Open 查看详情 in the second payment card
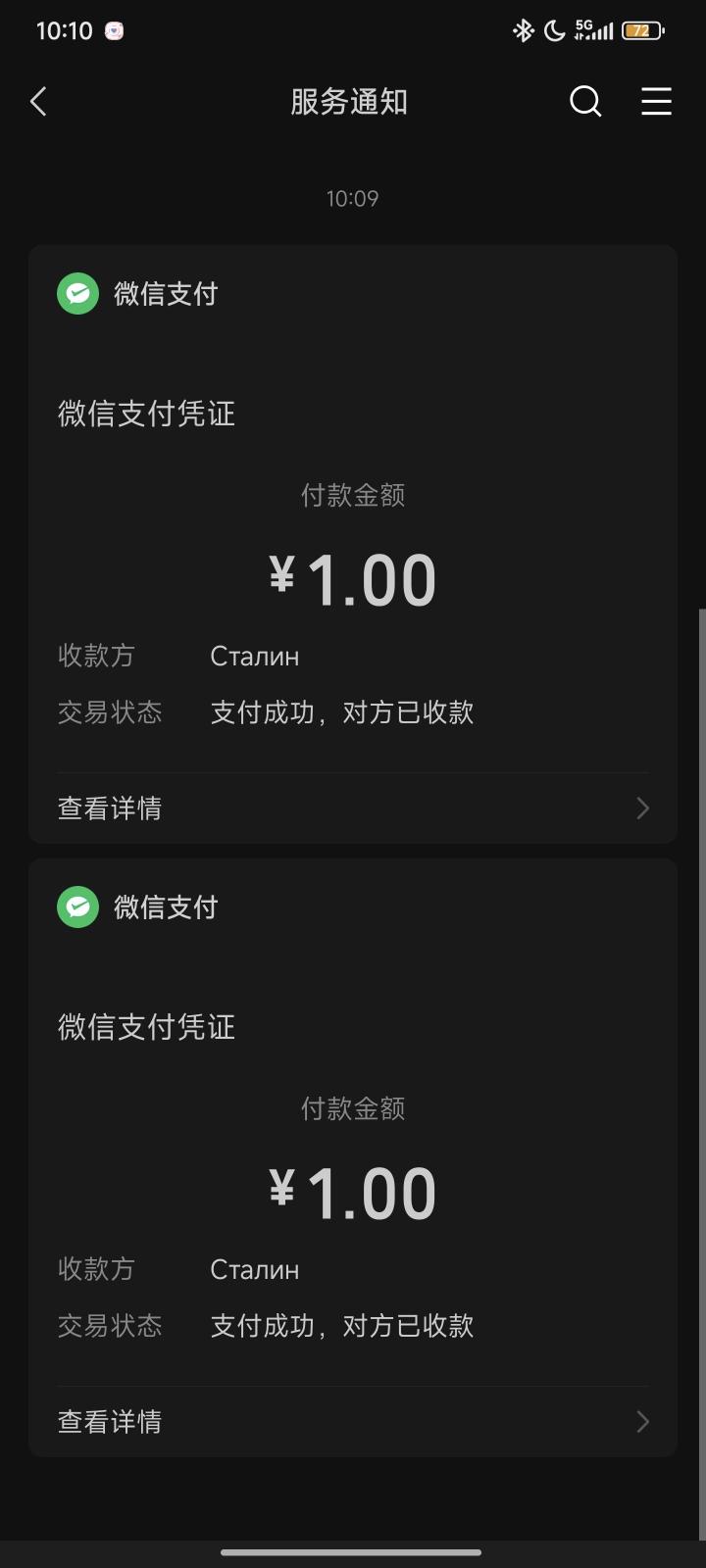Viewport: 706px width, 1568px height. pos(353,1422)
